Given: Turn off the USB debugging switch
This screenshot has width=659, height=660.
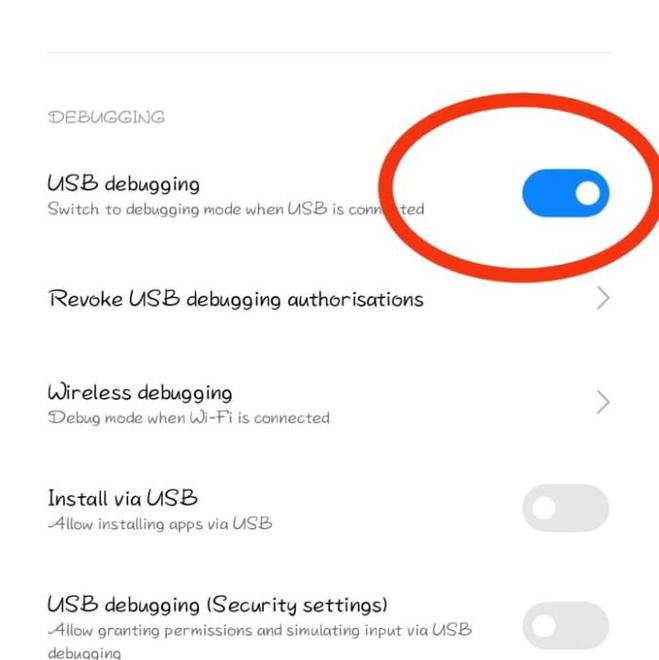Looking at the screenshot, I should click(x=565, y=193).
